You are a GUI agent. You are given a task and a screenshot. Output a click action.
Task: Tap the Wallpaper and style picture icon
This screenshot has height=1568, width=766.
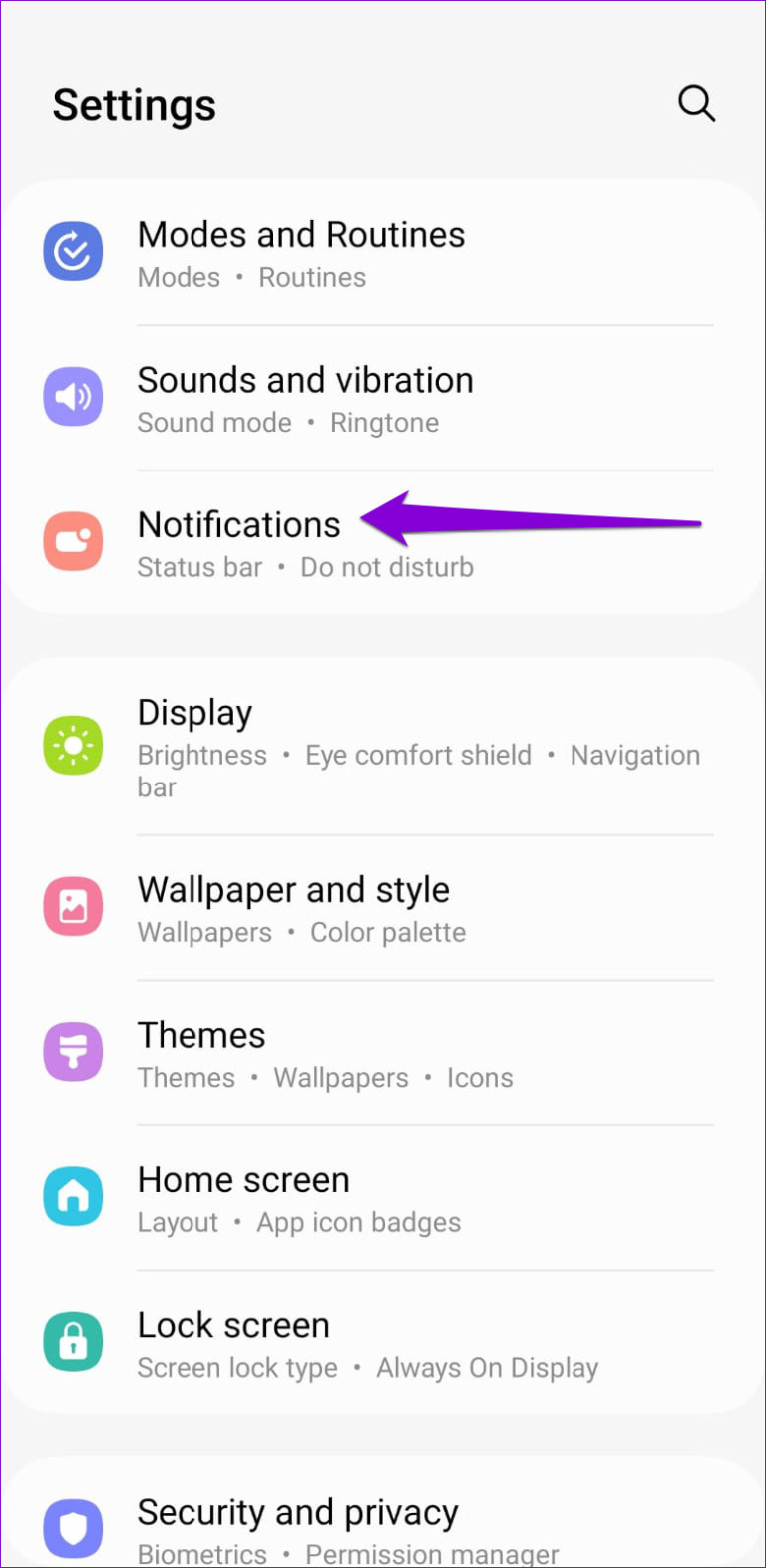(x=73, y=906)
